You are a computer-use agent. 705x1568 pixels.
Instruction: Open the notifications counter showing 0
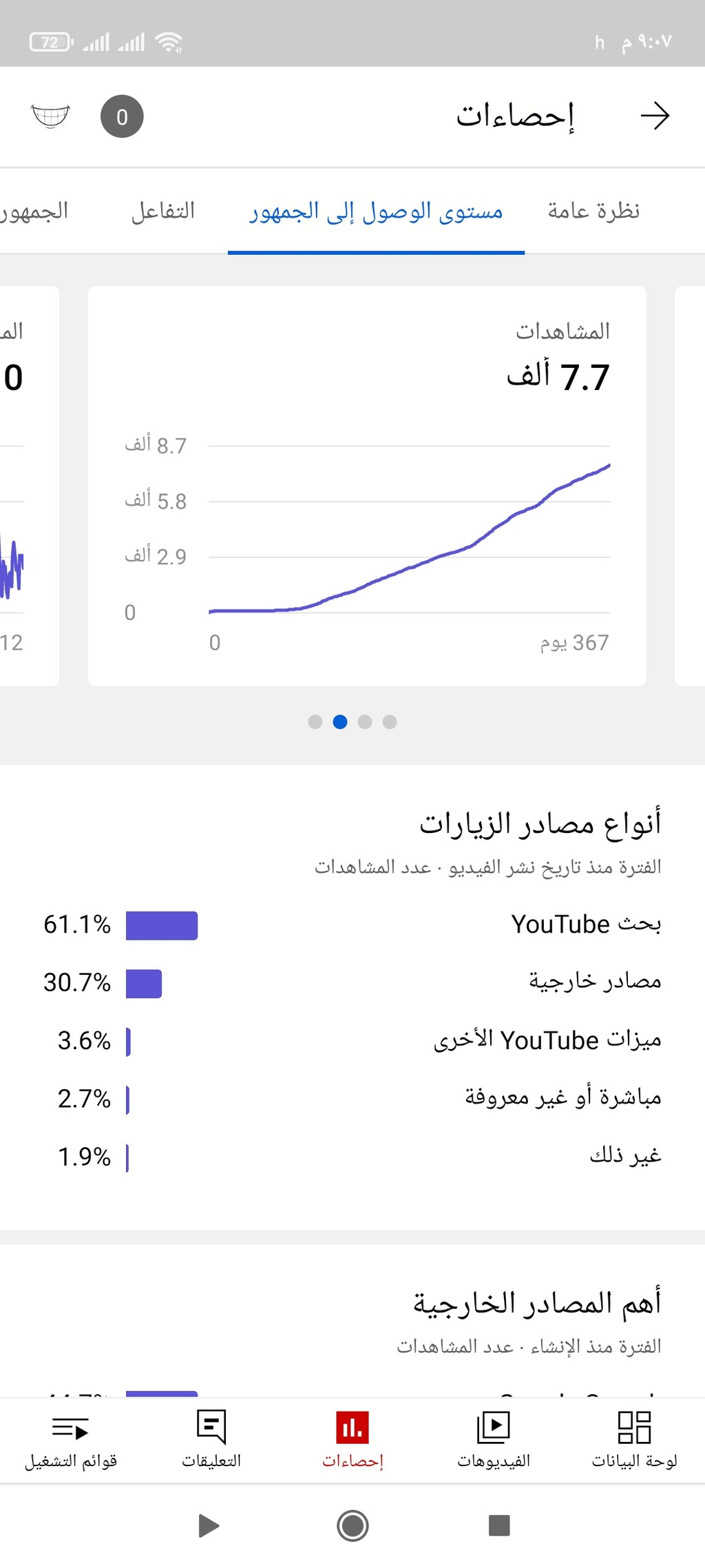click(122, 116)
